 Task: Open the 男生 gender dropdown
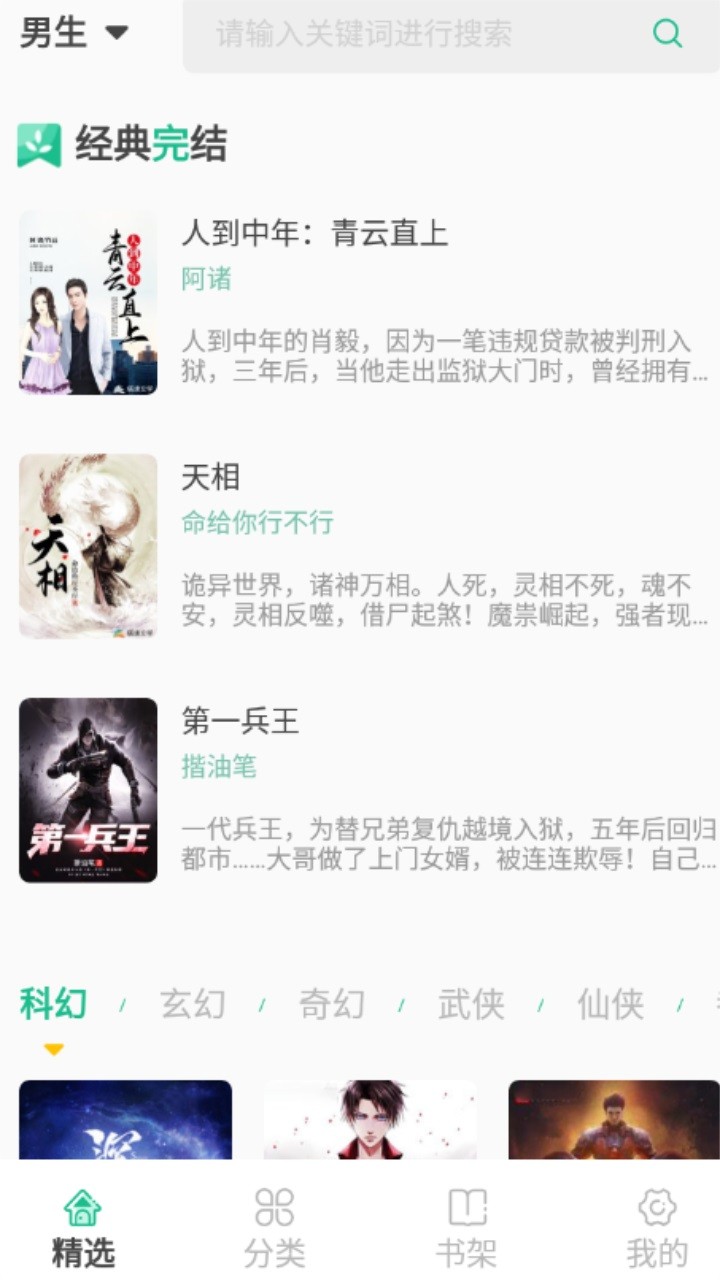50,31
